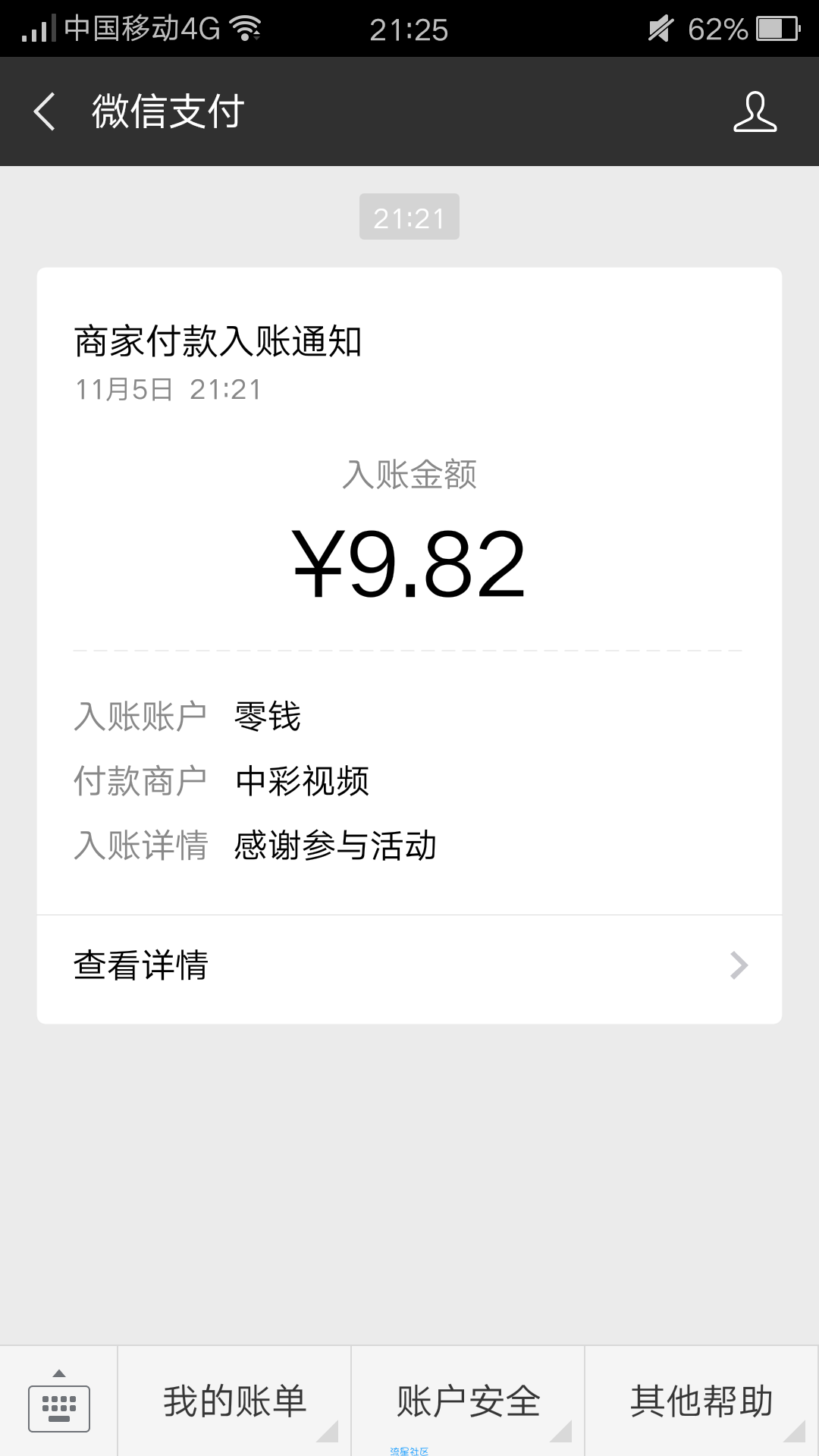Switch to the keyboard input mode

[59, 1401]
